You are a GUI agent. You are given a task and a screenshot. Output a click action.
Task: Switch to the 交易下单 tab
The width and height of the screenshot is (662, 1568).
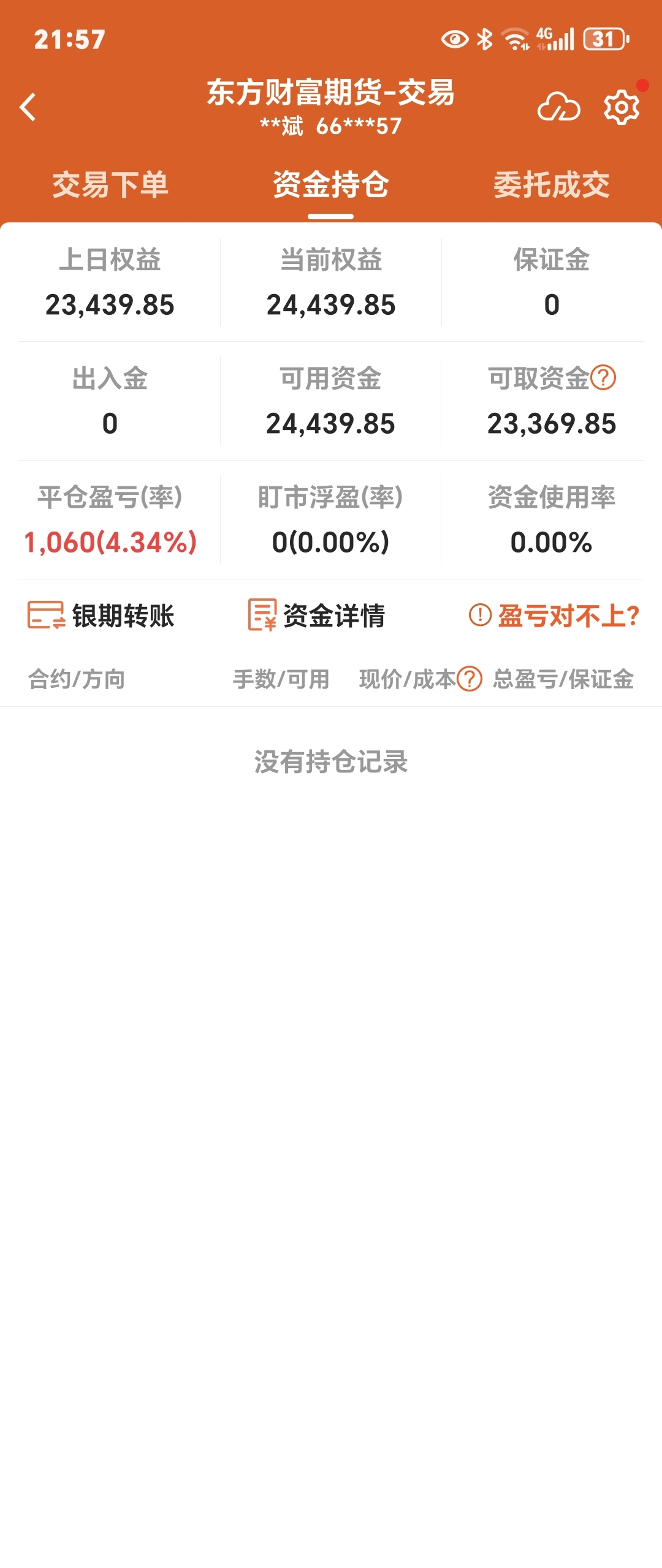[110, 185]
